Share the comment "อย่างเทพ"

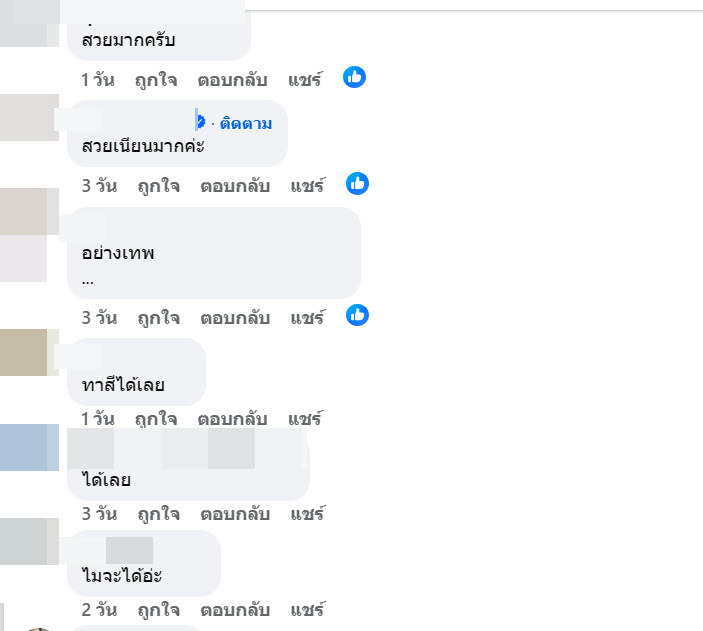(308, 318)
